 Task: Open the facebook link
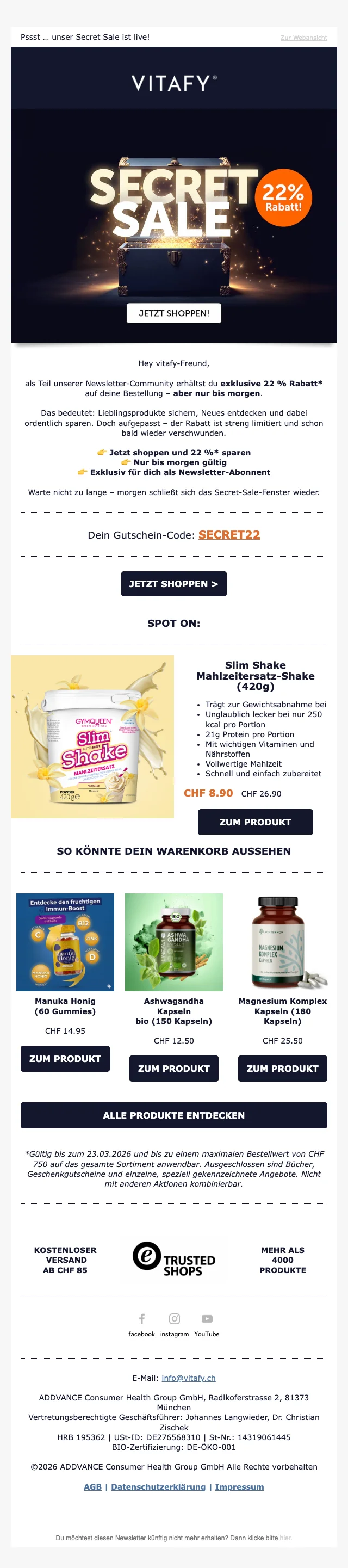pyautogui.click(x=141, y=1334)
